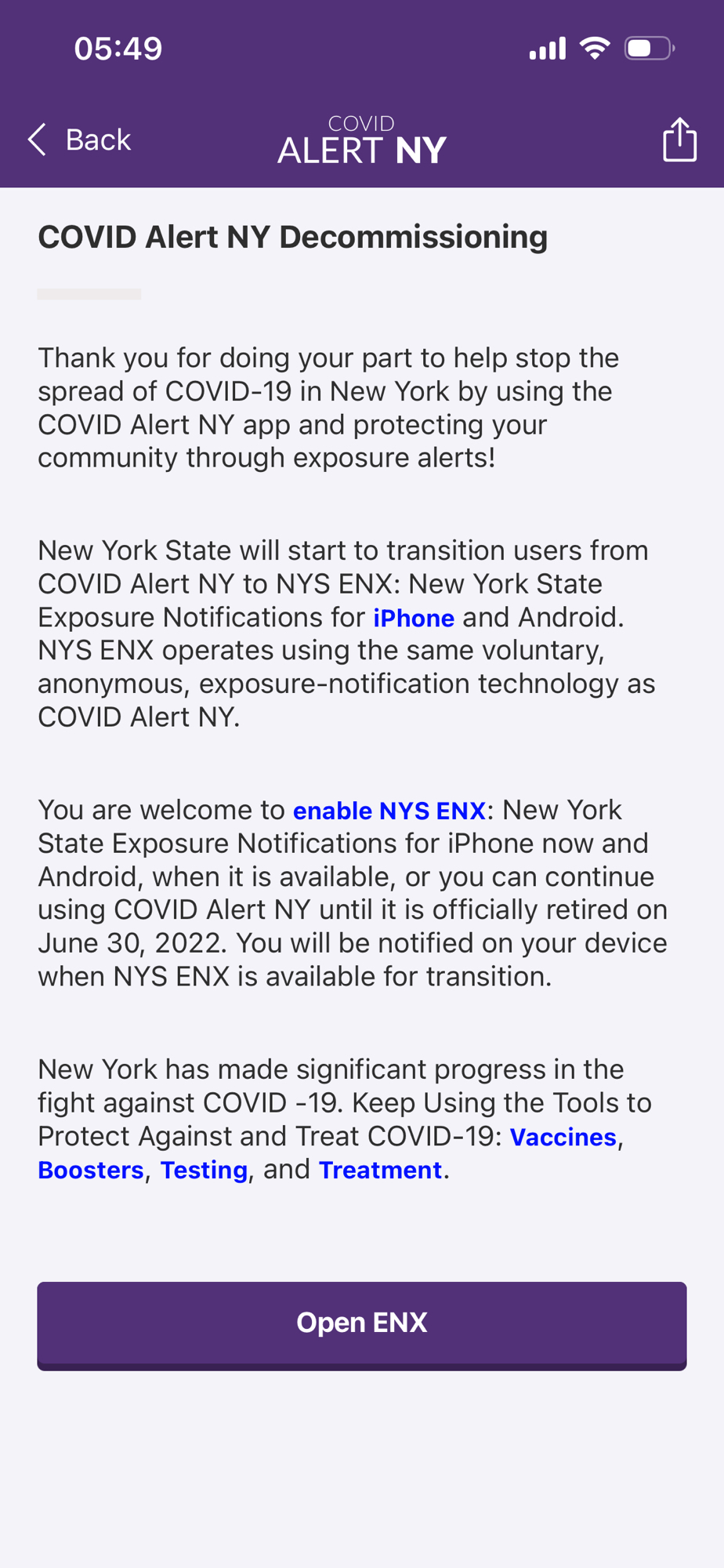This screenshot has width=724, height=1568.
Task: Share this decommissioning notice
Action: pyautogui.click(x=679, y=140)
